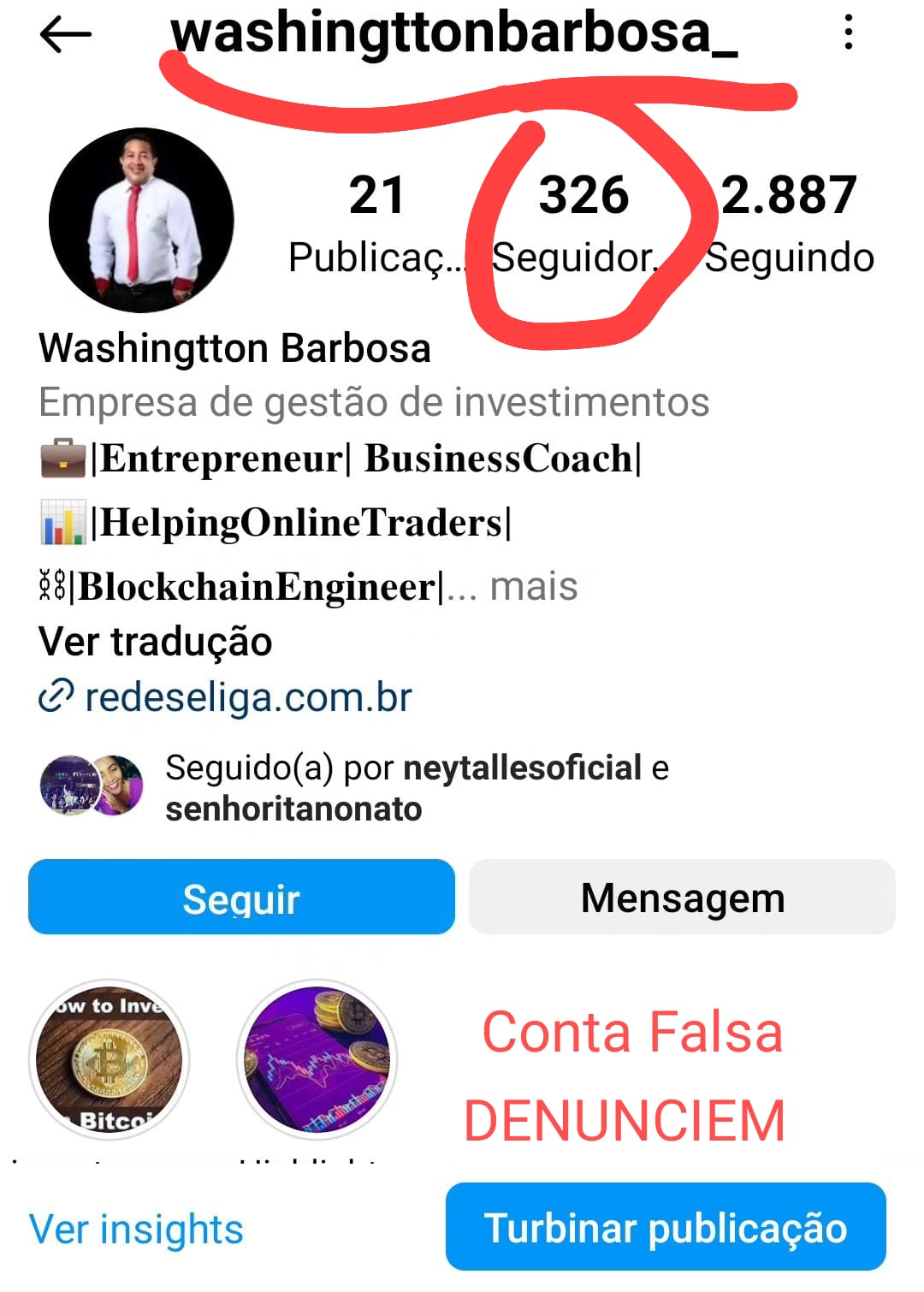Screen dimensions: 924x1292
Task: View Washingtton Barbosa's profile picture
Action: coord(141,220)
